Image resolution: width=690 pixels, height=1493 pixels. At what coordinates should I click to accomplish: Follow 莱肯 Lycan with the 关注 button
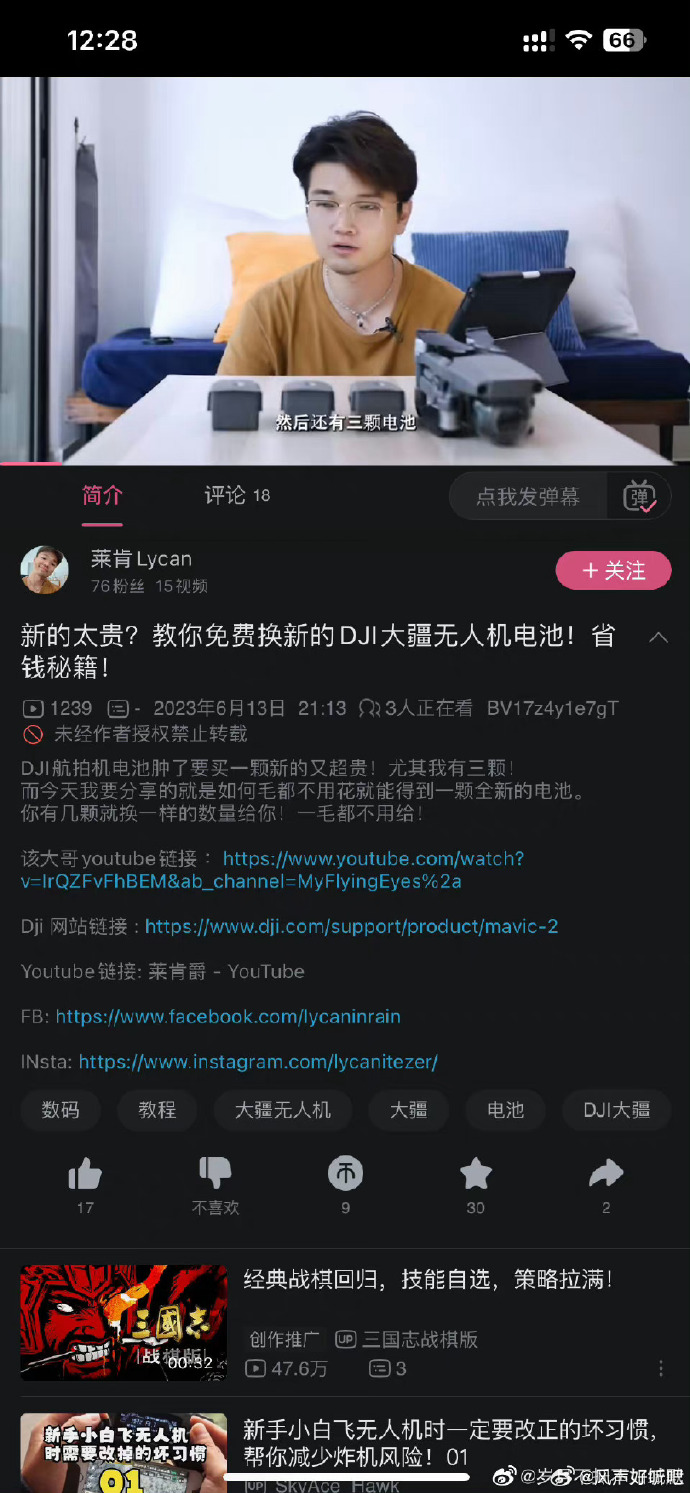pos(613,570)
